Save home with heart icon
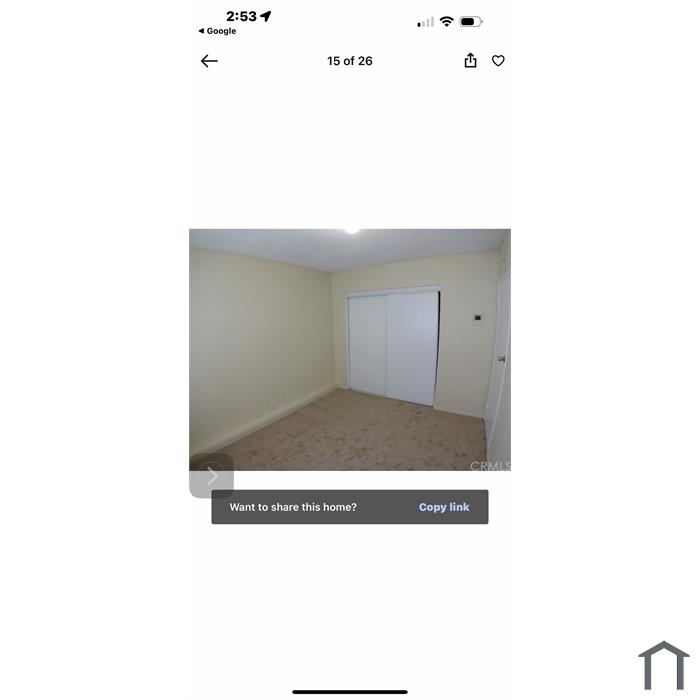 click(498, 61)
